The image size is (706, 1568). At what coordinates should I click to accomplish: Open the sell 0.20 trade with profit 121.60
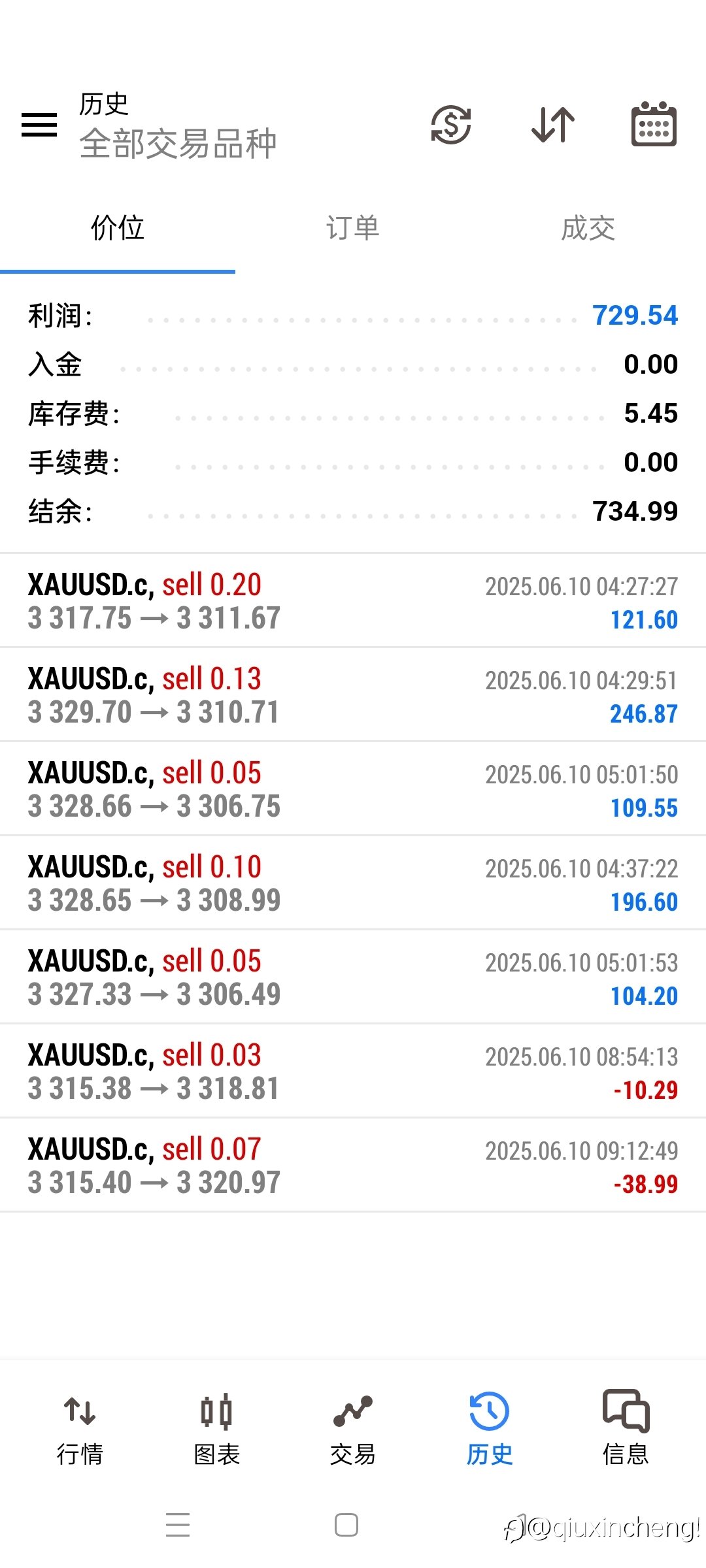click(353, 601)
